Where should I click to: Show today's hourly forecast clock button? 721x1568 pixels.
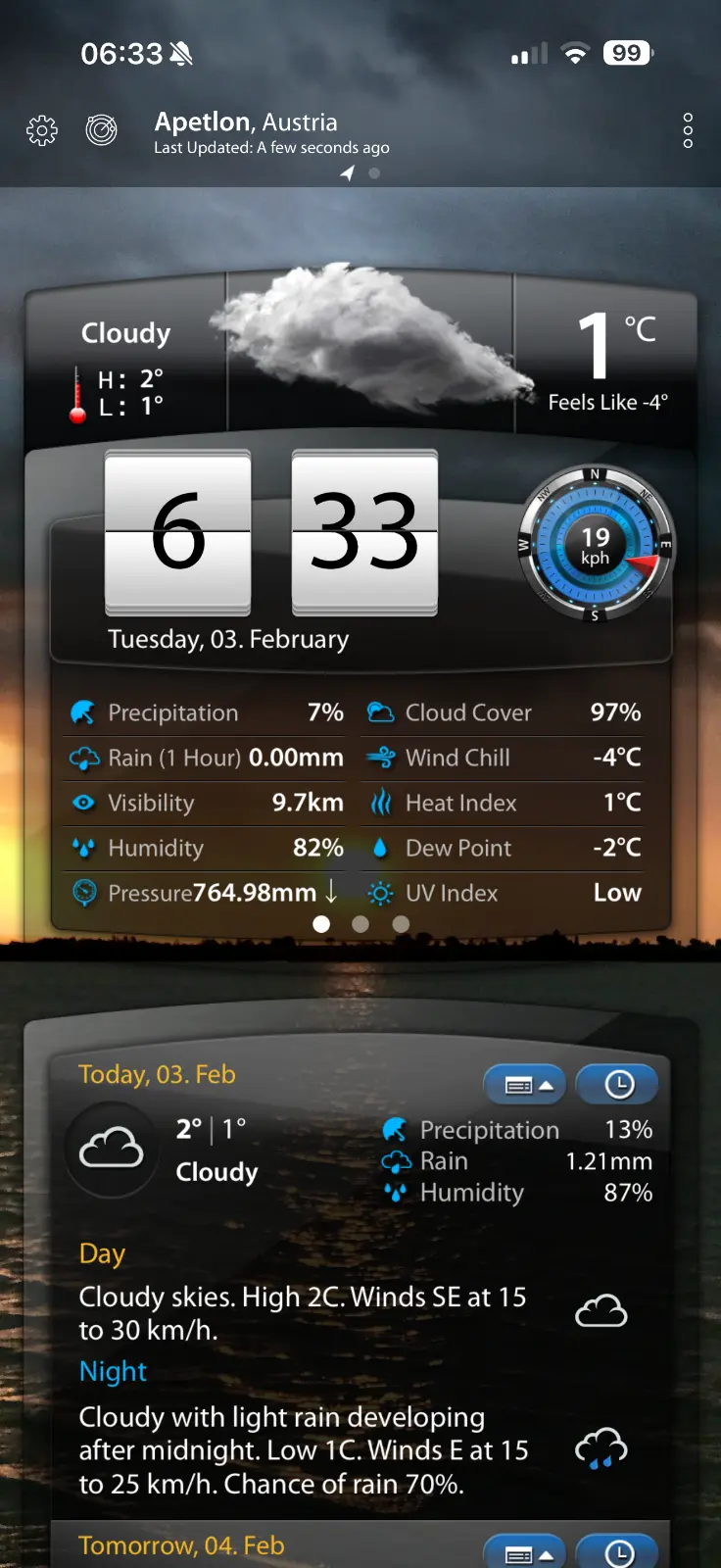click(x=617, y=1084)
